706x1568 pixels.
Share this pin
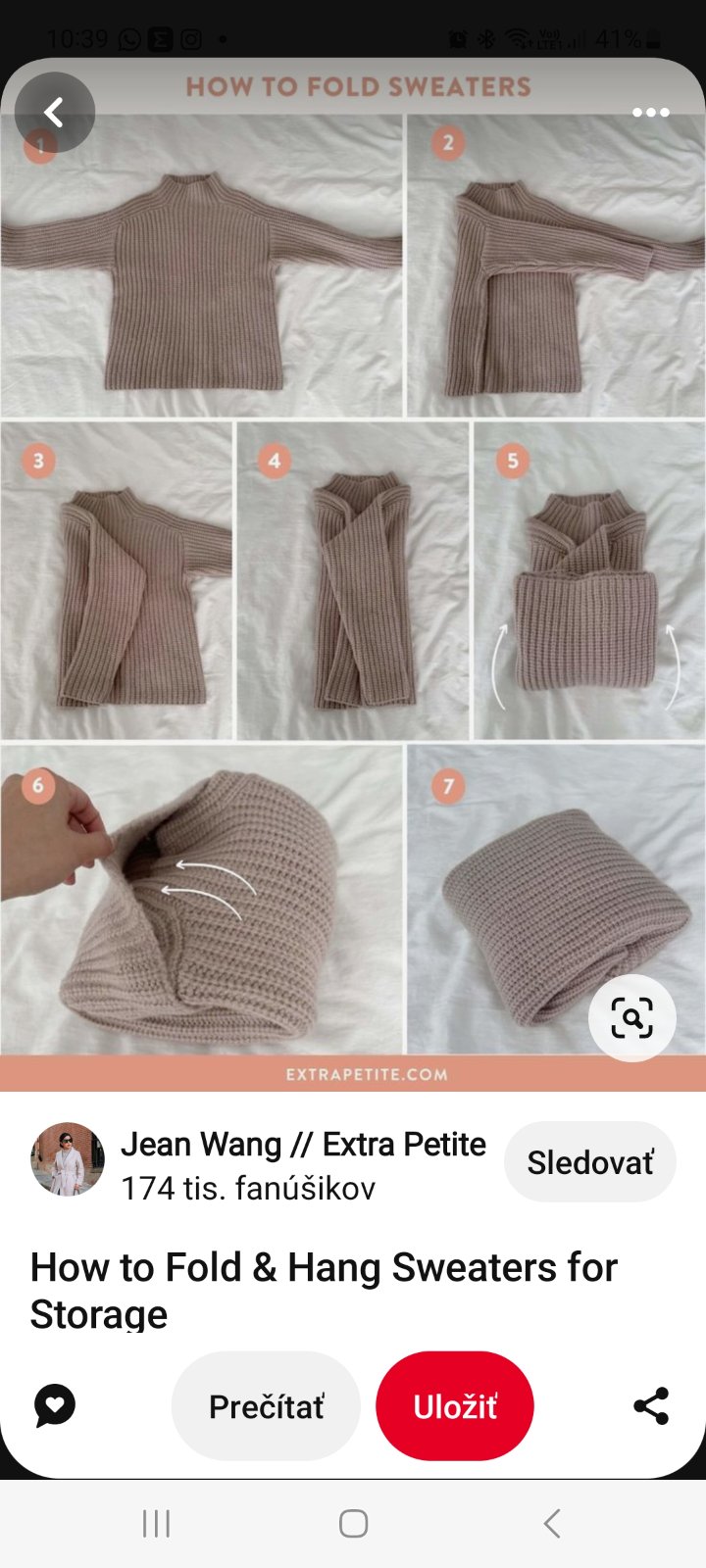[x=651, y=1405]
